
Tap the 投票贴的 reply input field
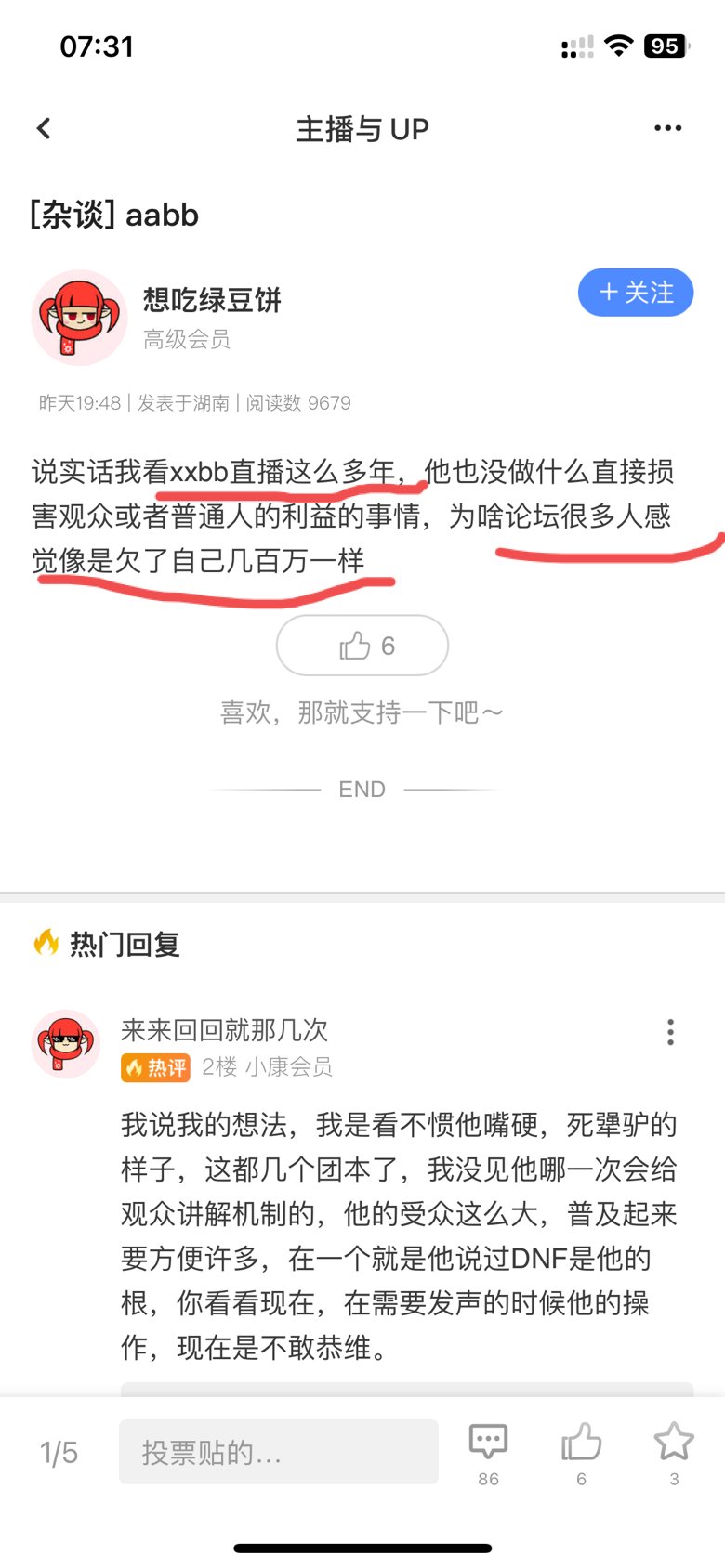tap(279, 1451)
